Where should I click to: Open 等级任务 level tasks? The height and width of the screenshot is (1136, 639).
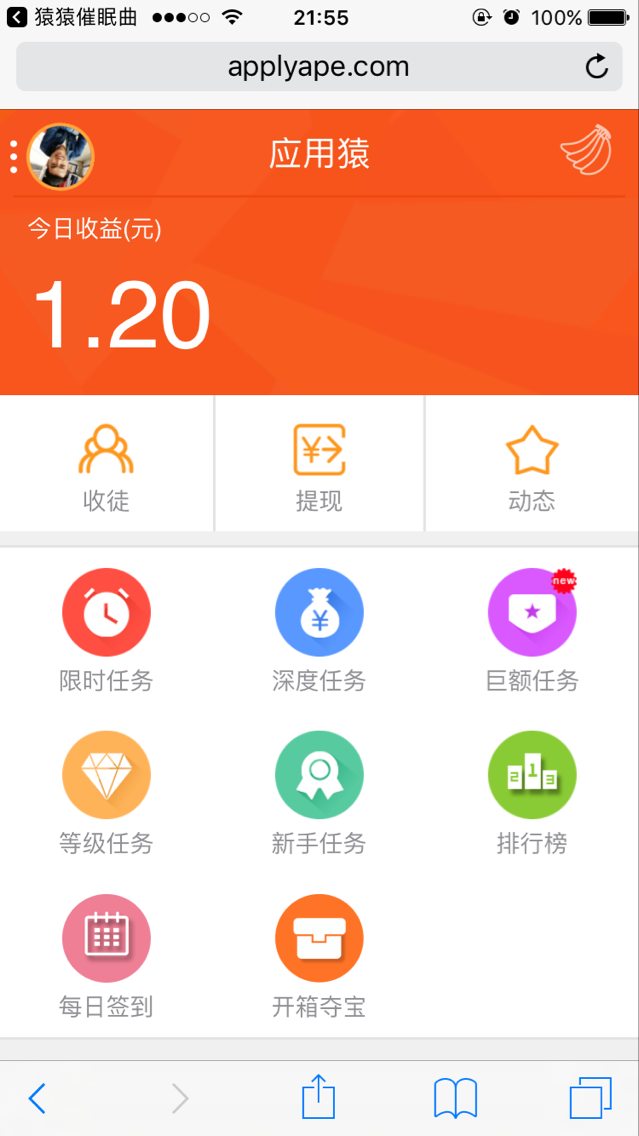[106, 791]
